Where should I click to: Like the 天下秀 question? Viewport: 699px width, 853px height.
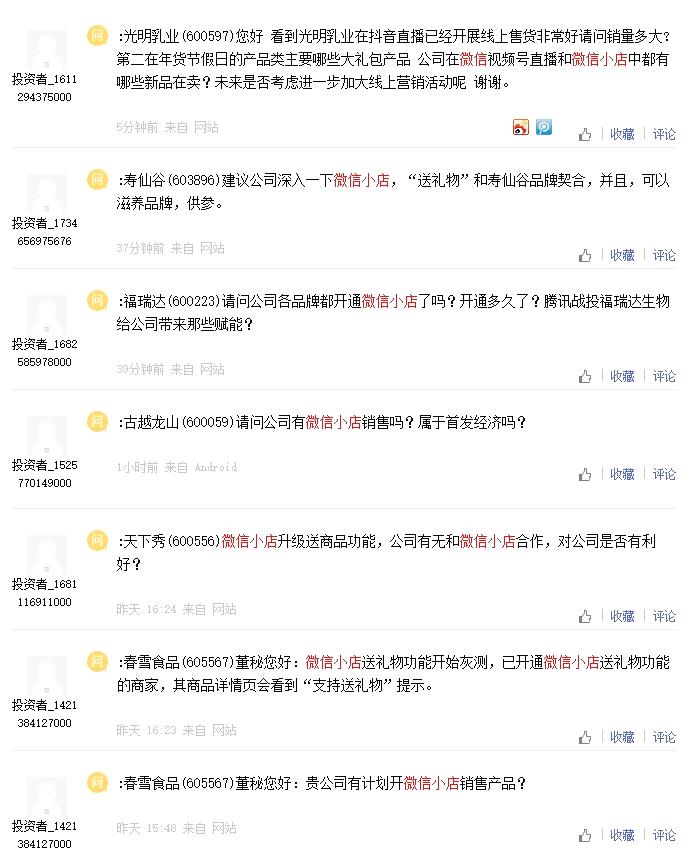pyautogui.click(x=585, y=616)
